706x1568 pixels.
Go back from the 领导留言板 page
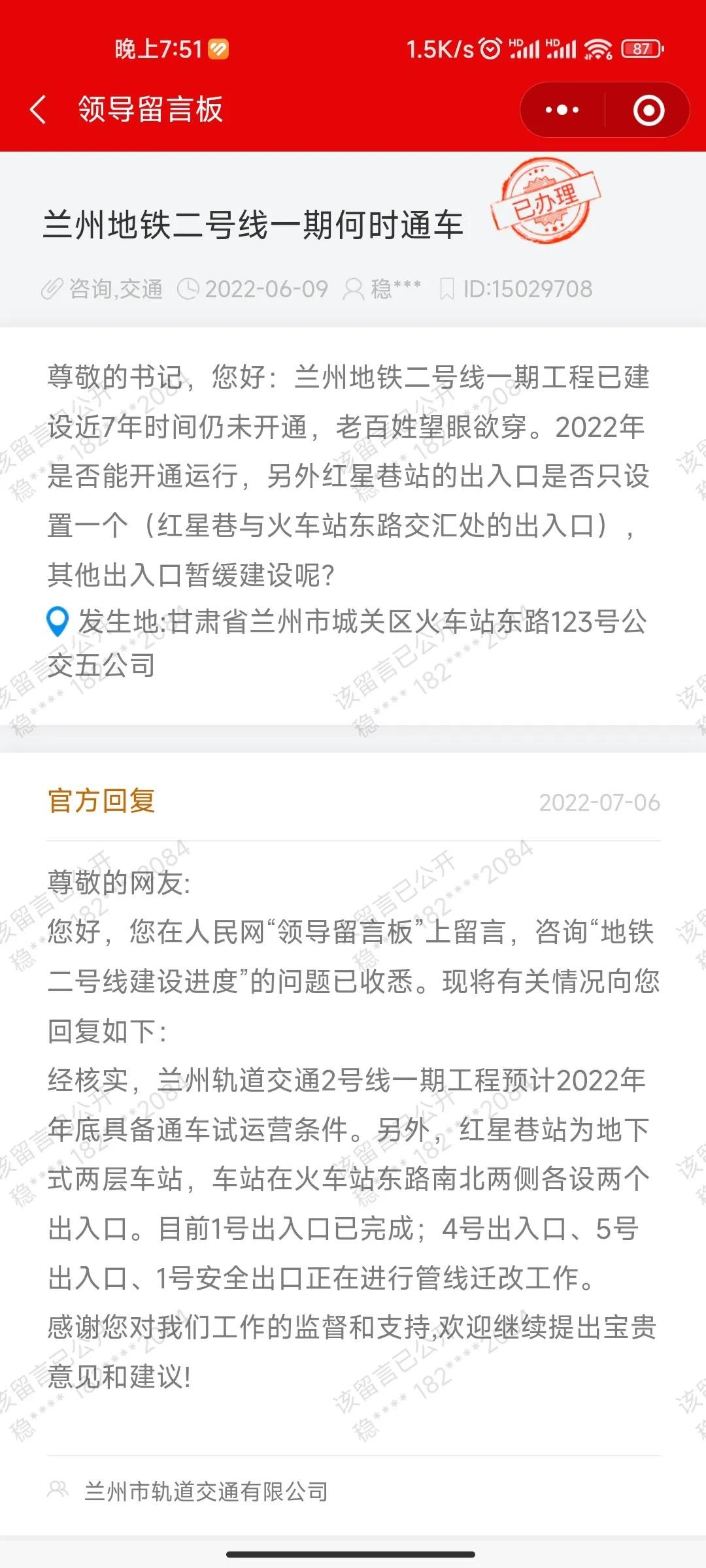tap(38, 109)
